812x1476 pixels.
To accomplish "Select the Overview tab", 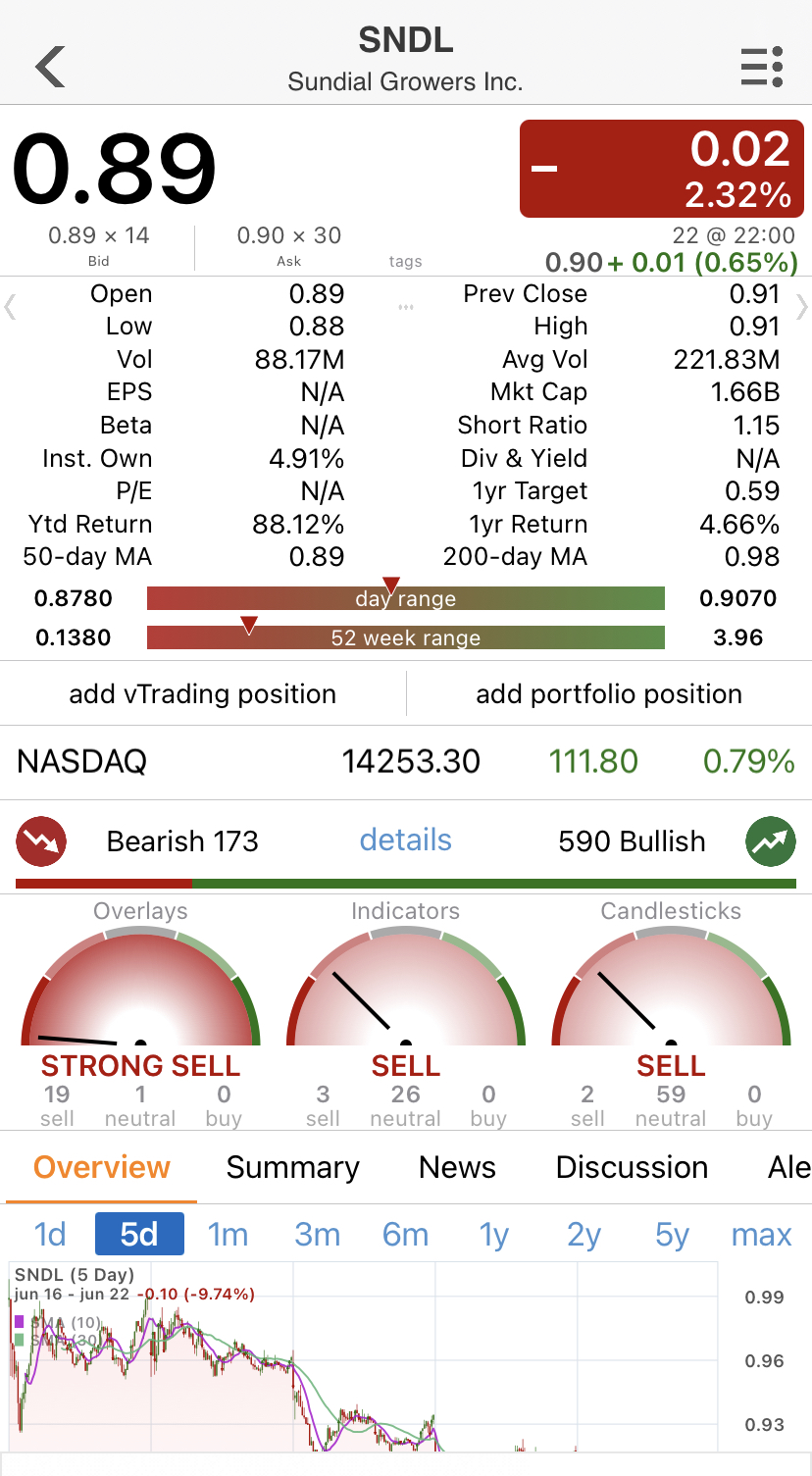I will [x=102, y=1167].
